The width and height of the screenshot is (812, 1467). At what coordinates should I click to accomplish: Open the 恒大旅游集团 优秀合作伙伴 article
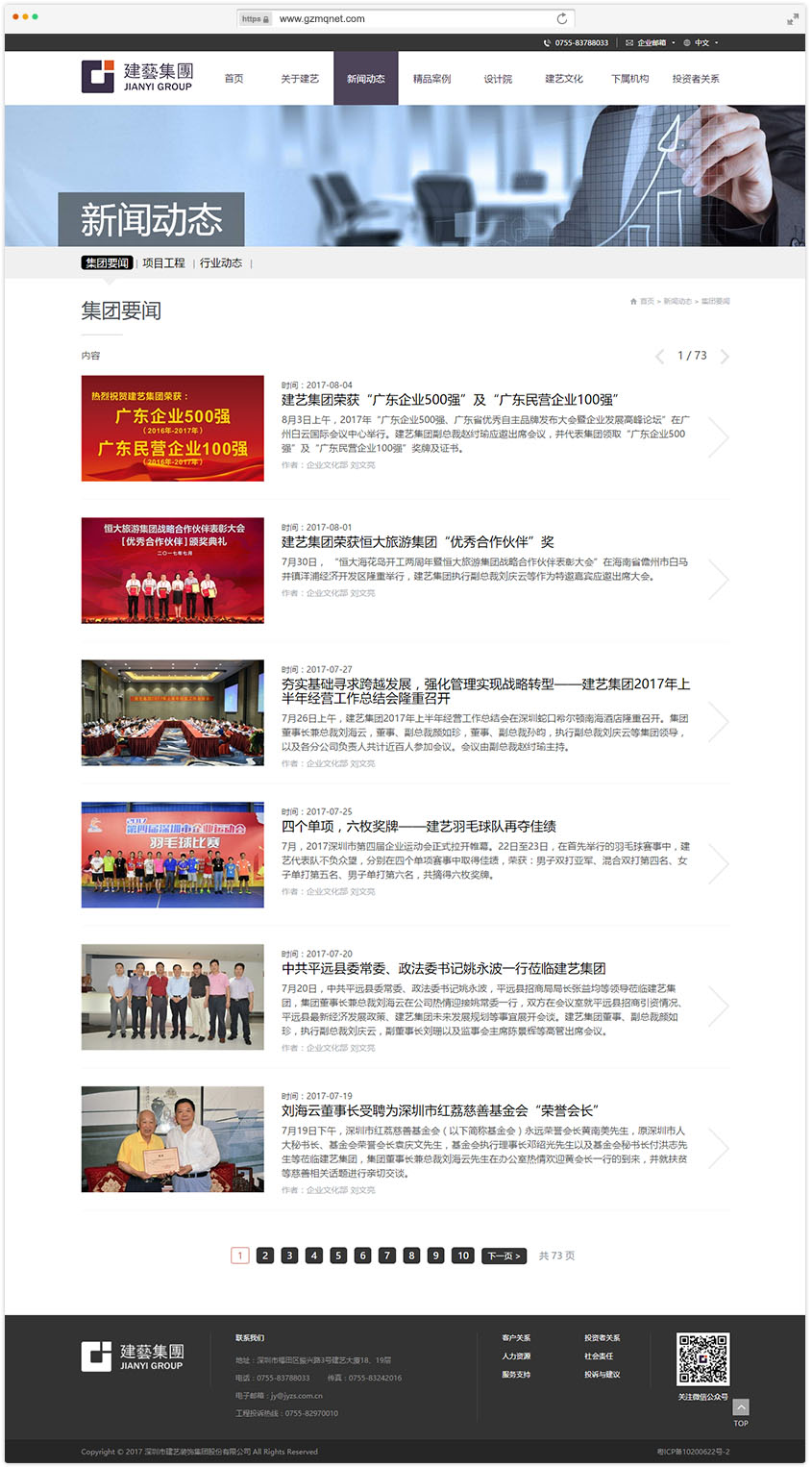tap(417, 542)
